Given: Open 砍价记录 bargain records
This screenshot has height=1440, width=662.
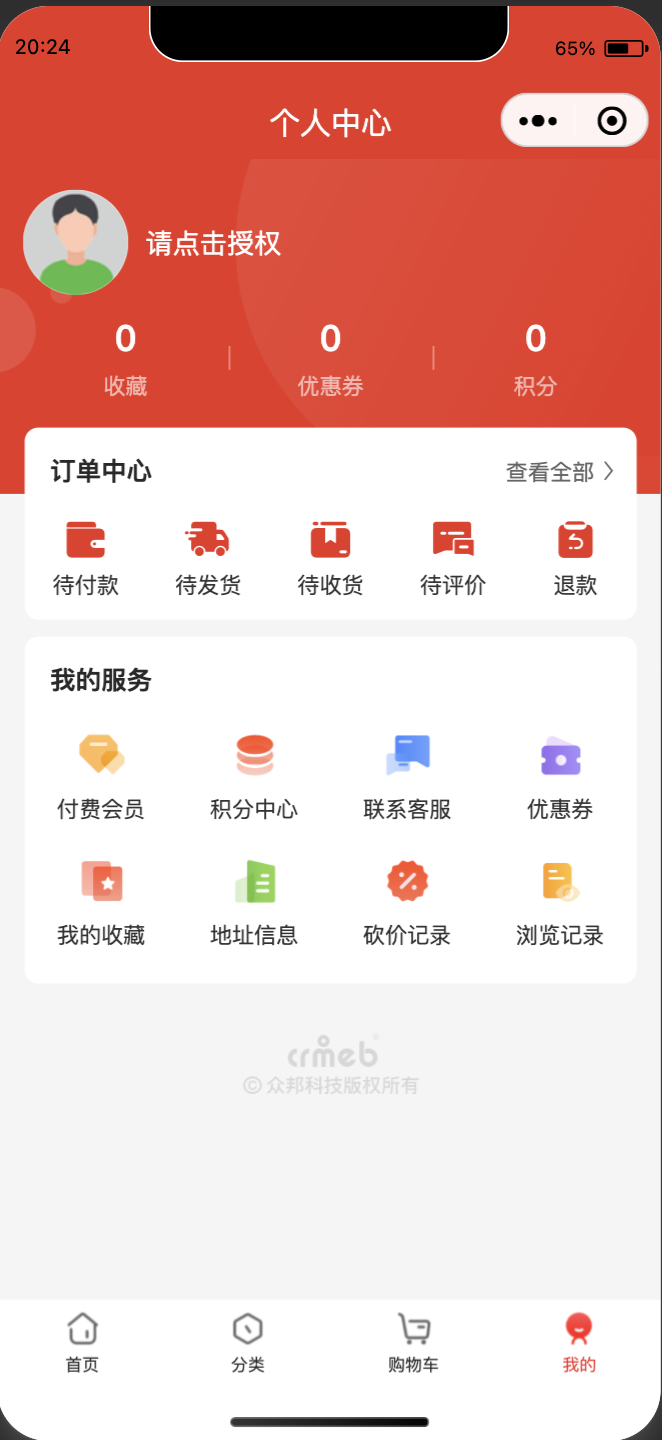Looking at the screenshot, I should (x=407, y=903).
